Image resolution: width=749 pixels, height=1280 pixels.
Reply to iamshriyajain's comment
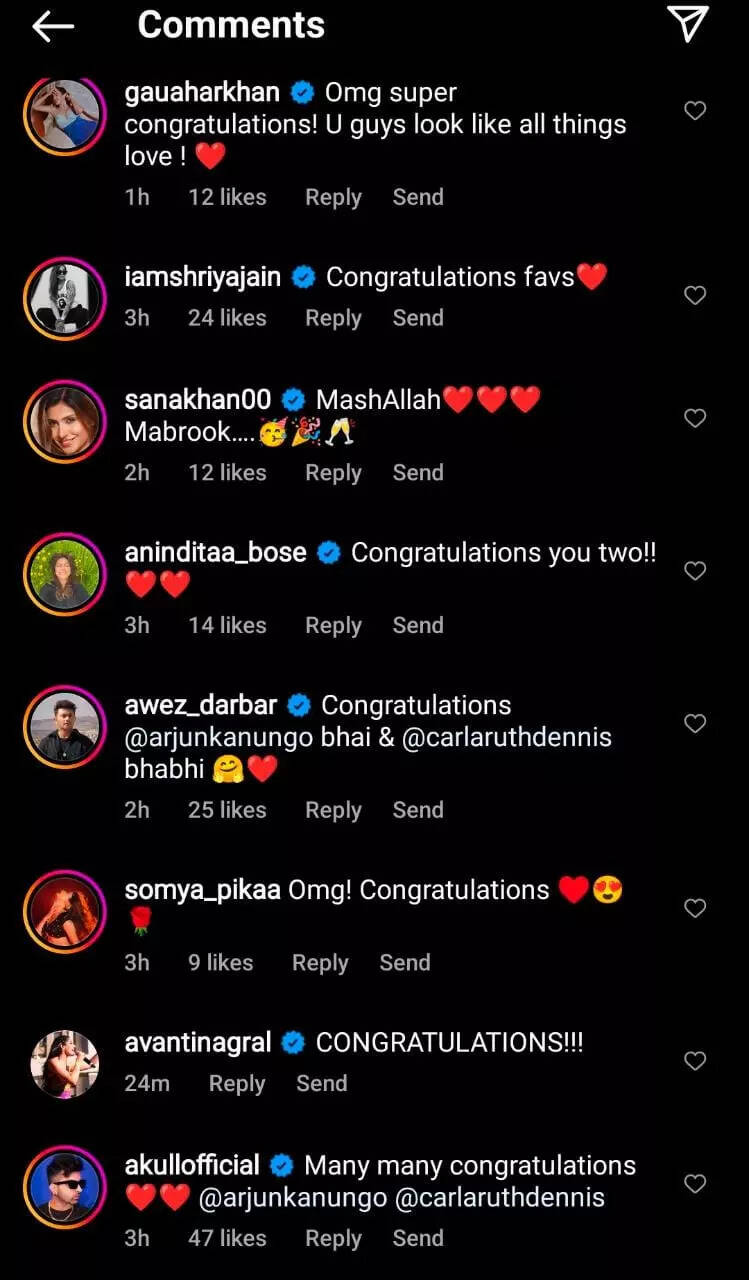(x=333, y=318)
